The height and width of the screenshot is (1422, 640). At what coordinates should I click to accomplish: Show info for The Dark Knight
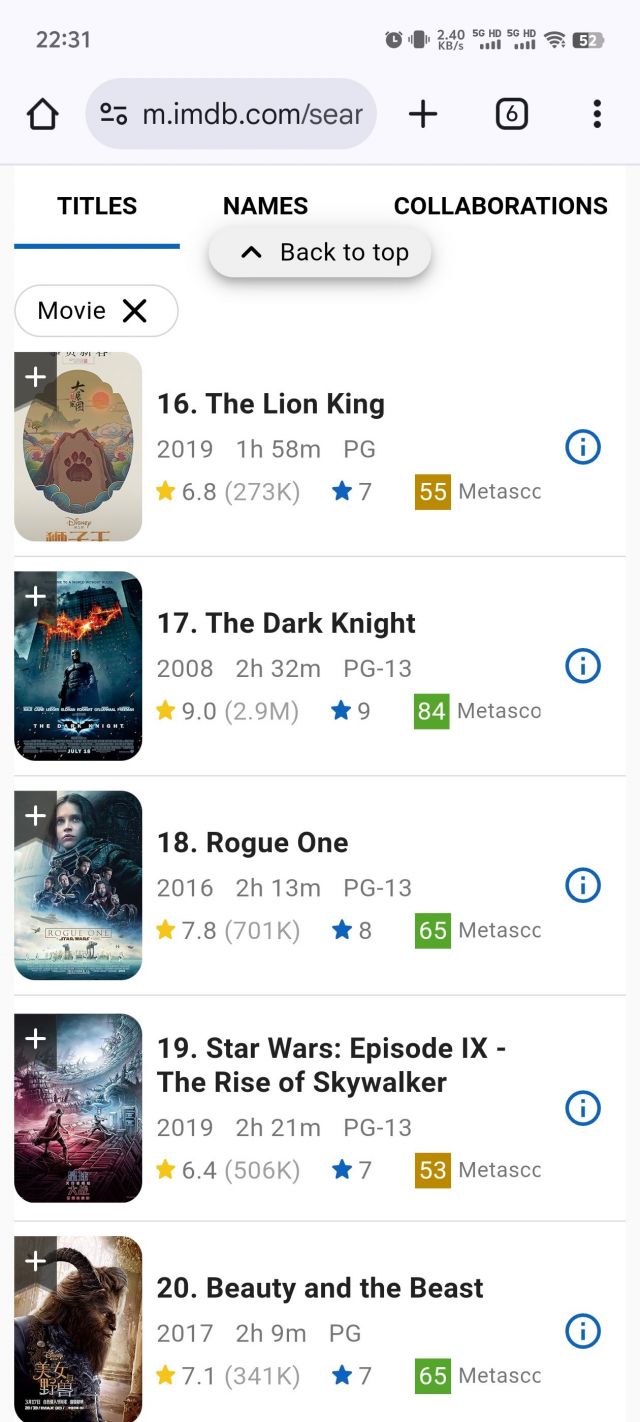pyautogui.click(x=582, y=665)
